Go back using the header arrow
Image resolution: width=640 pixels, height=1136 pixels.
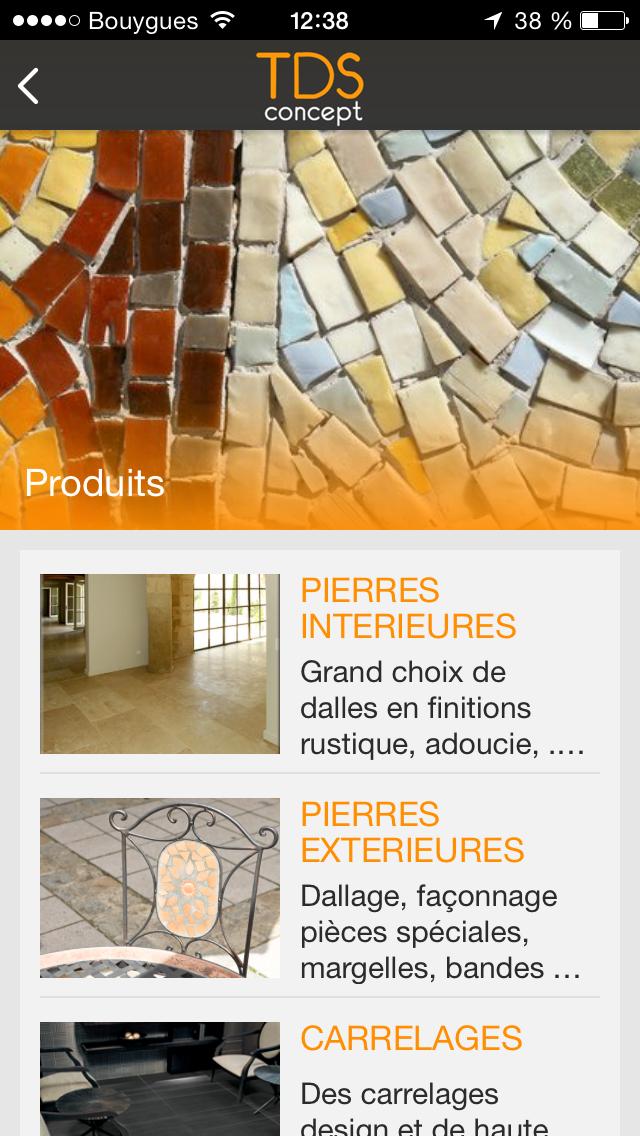click(29, 86)
